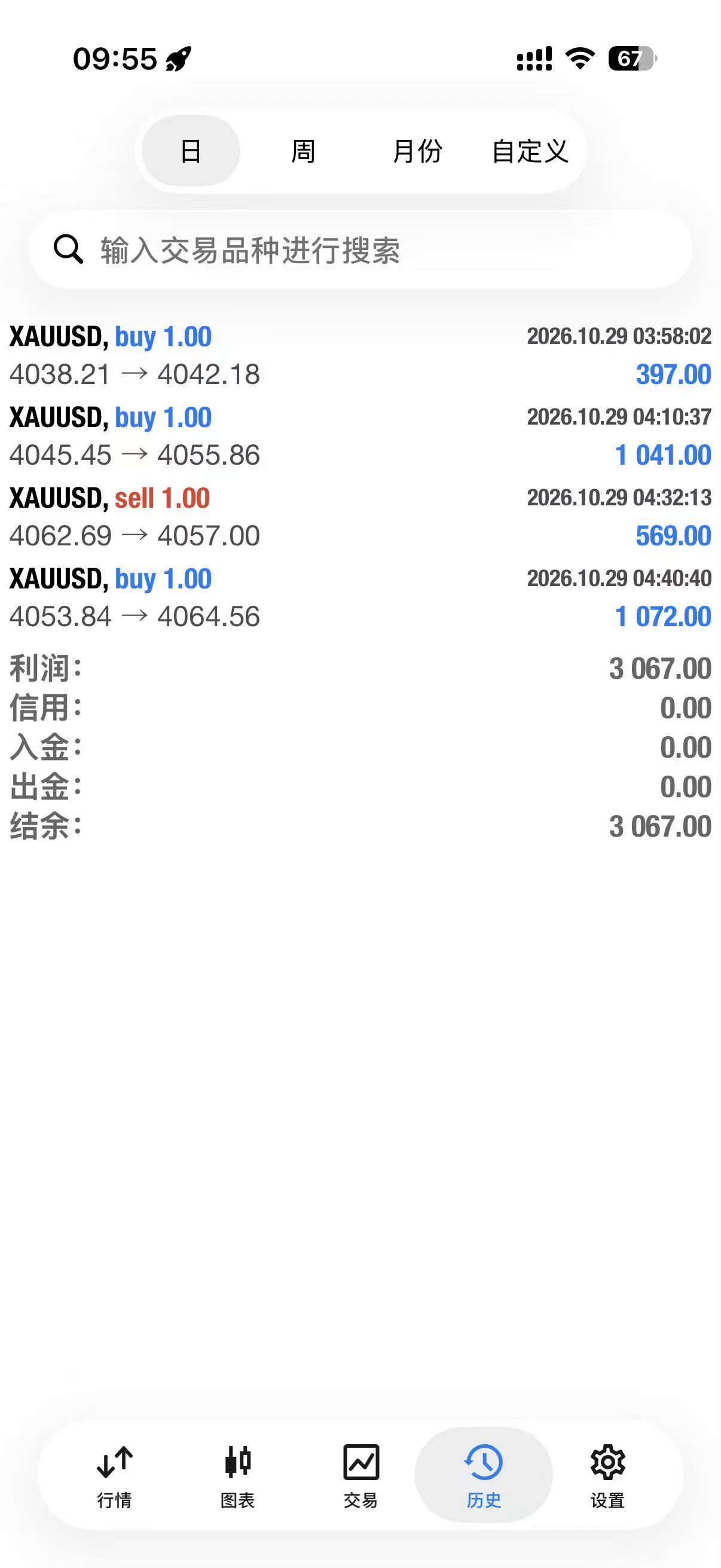Go to the 行情 quotes tab

[x=114, y=1476]
